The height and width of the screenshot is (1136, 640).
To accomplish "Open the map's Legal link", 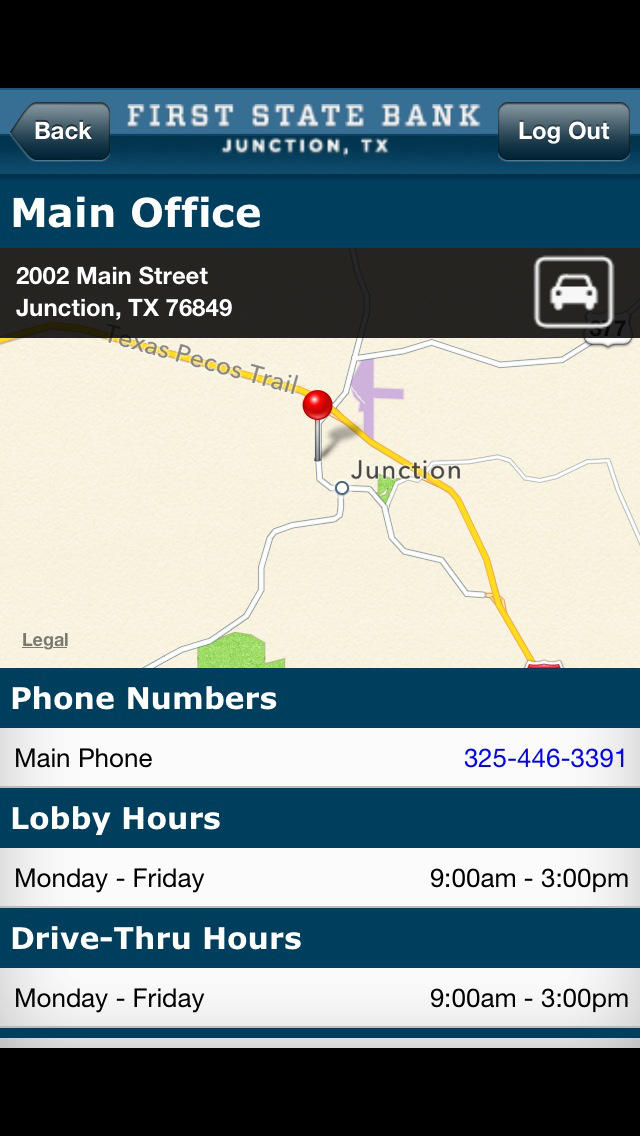I will point(45,640).
